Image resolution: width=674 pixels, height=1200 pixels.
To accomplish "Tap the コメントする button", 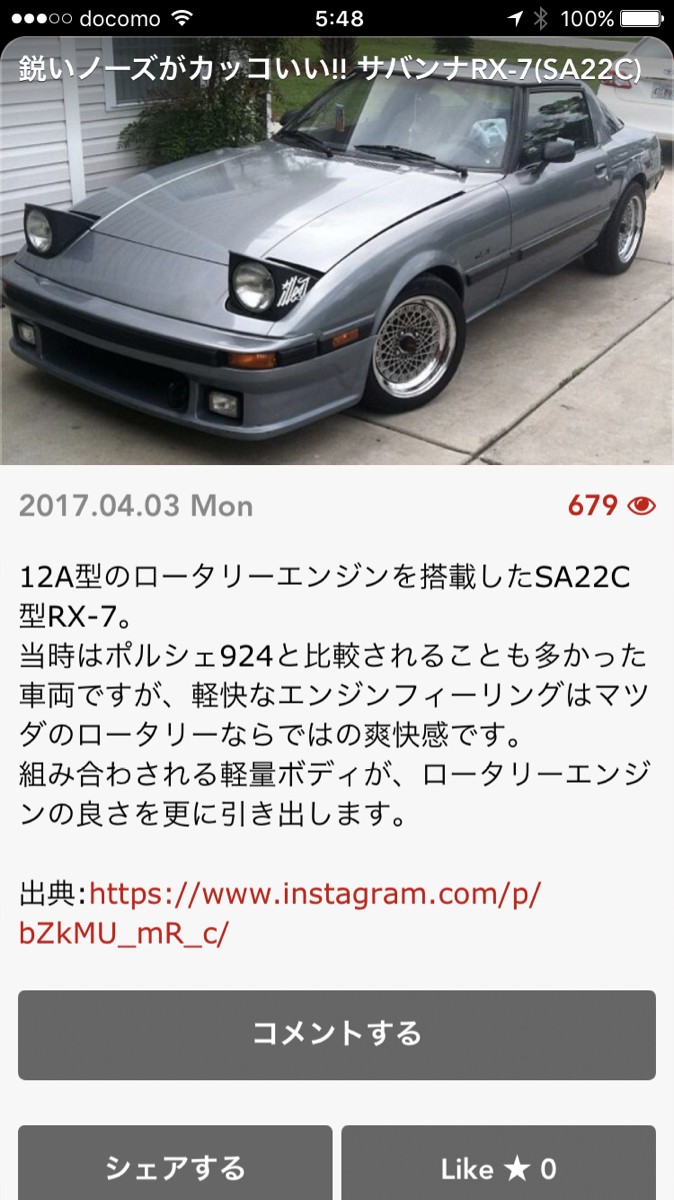I will point(337,1034).
